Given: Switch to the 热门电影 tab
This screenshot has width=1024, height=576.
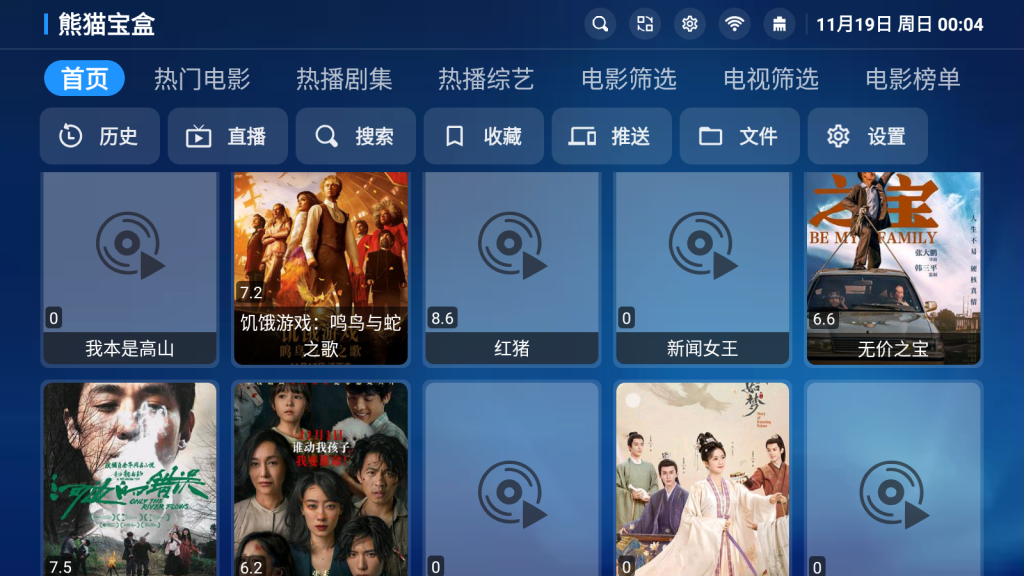Looking at the screenshot, I should point(202,79).
